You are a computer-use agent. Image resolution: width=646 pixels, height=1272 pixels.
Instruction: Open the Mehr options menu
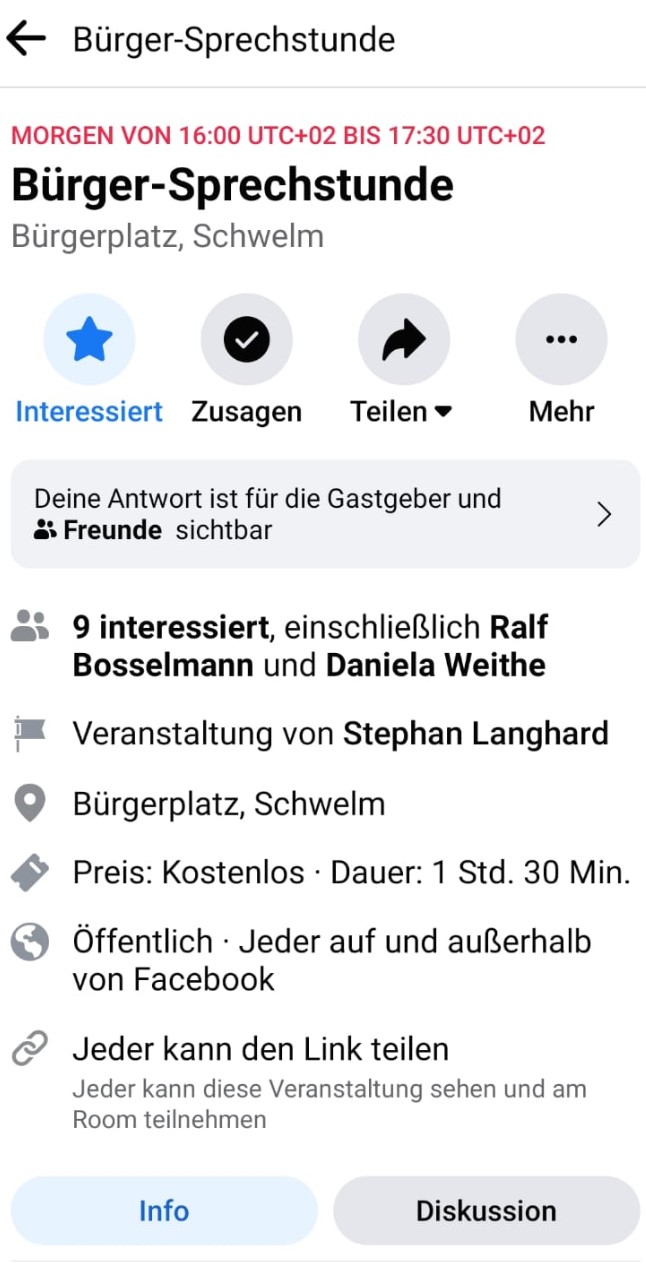[x=561, y=340]
